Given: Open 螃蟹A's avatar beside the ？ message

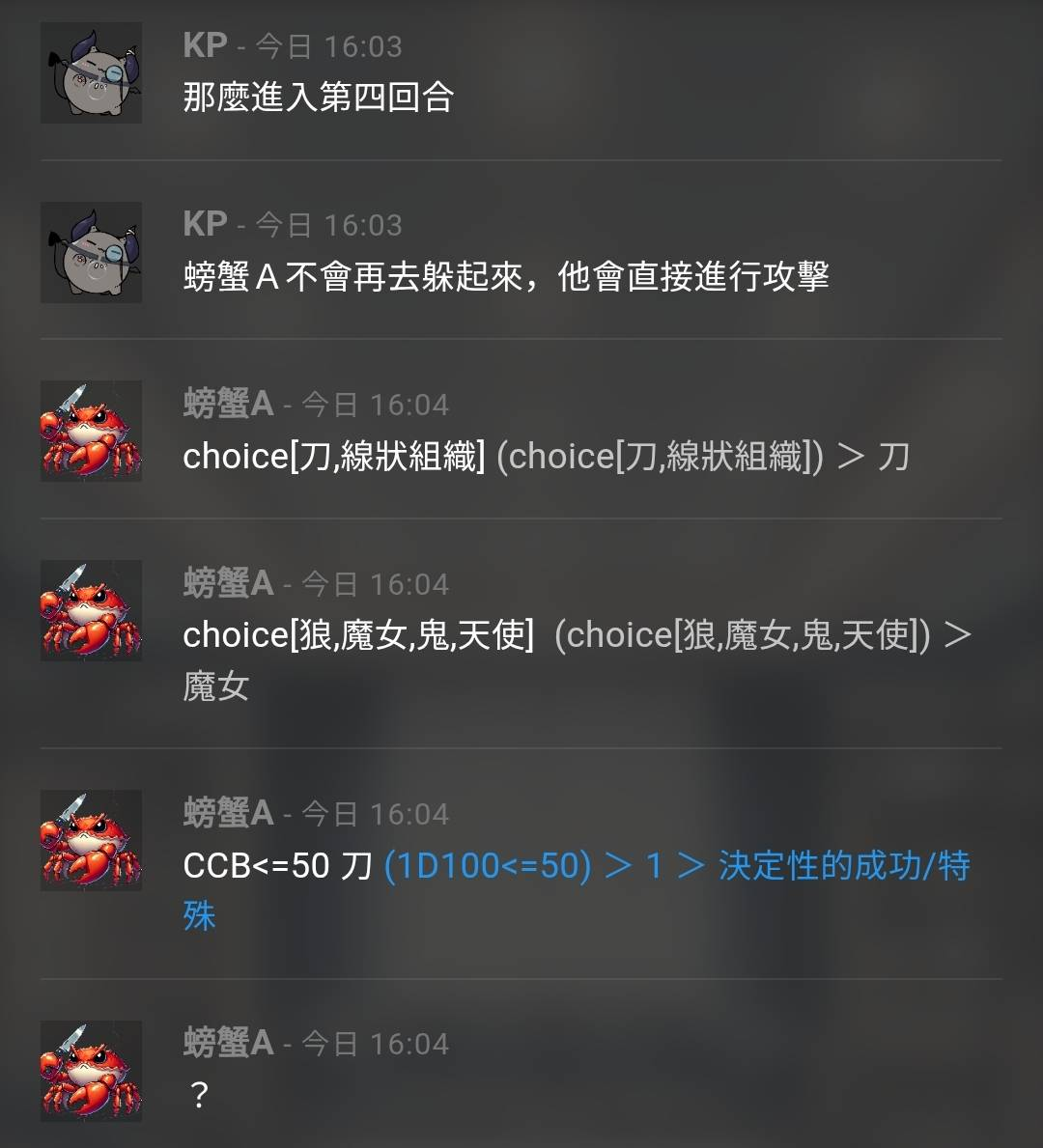Looking at the screenshot, I should tap(91, 1070).
